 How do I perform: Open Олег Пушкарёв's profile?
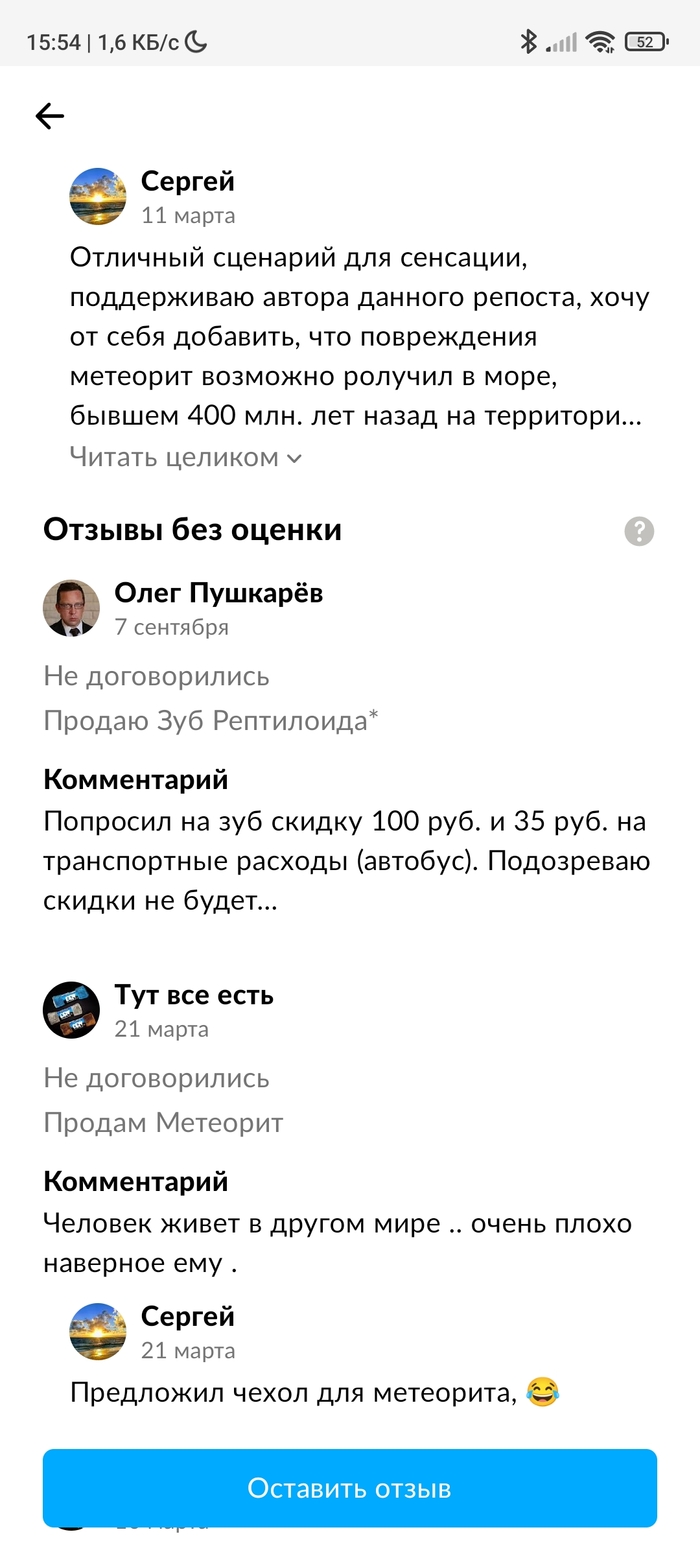pos(218,593)
